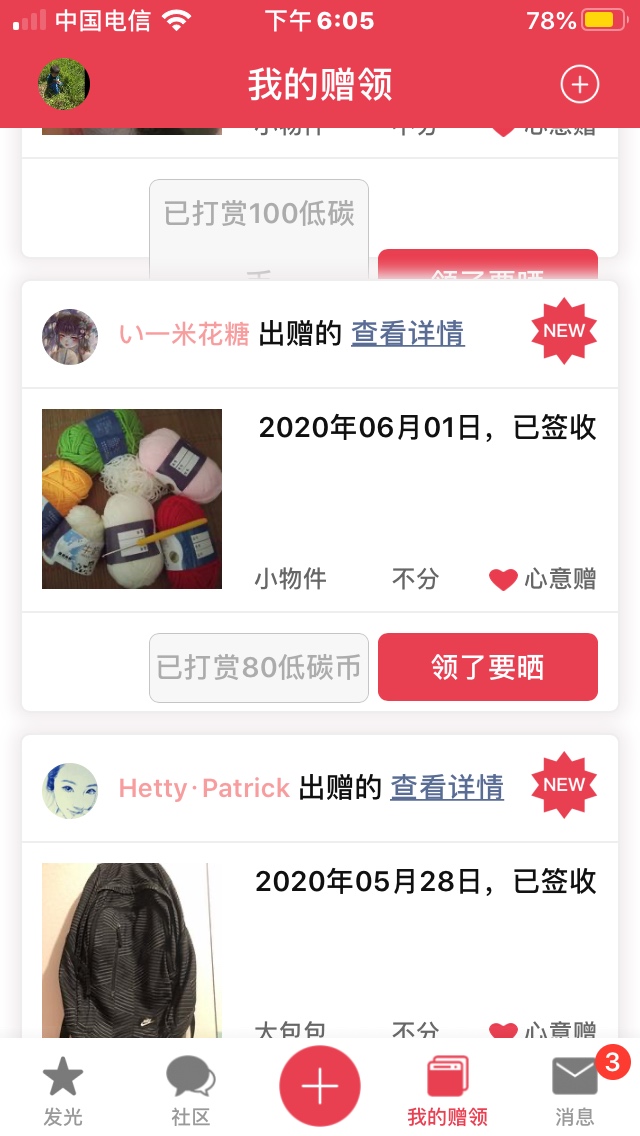Viewport: 640px width, 1136px height.
Task: Tap 领了要晒 on the yarn gift card
Action: (x=487, y=667)
